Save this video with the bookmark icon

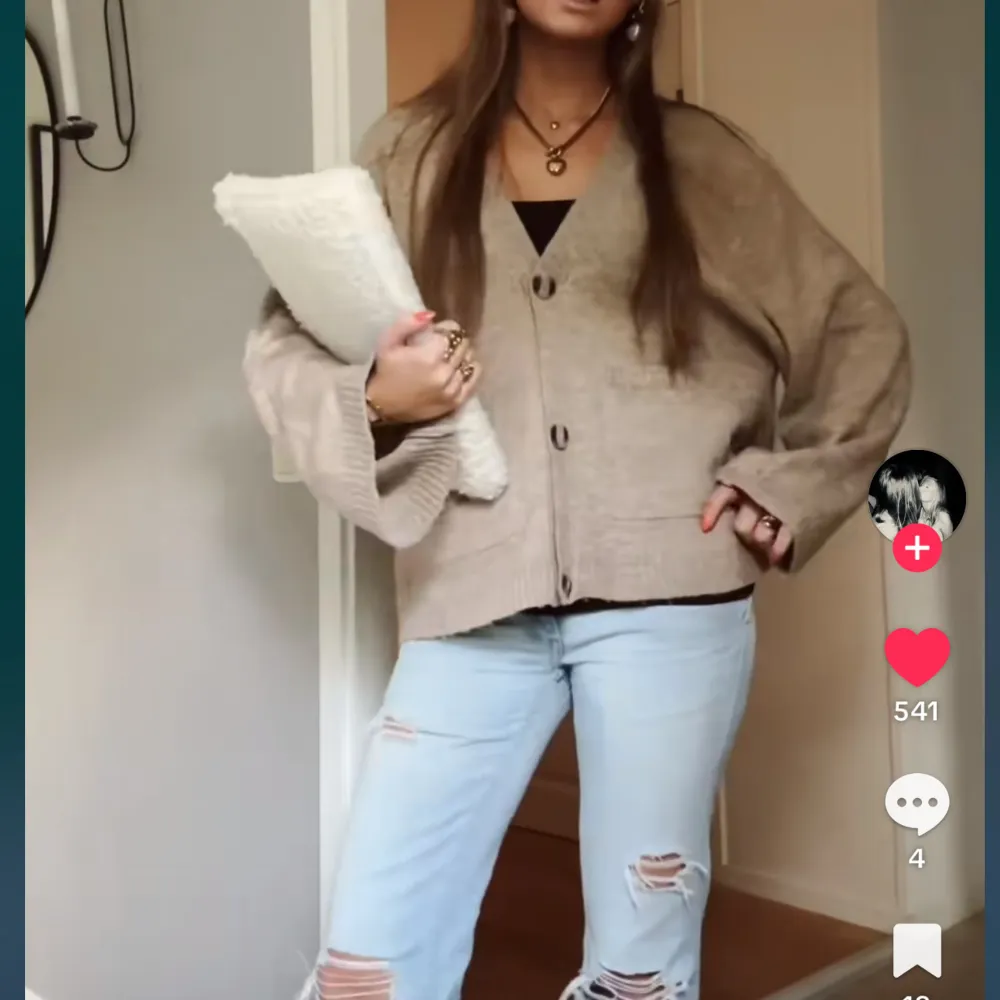[x=917, y=950]
